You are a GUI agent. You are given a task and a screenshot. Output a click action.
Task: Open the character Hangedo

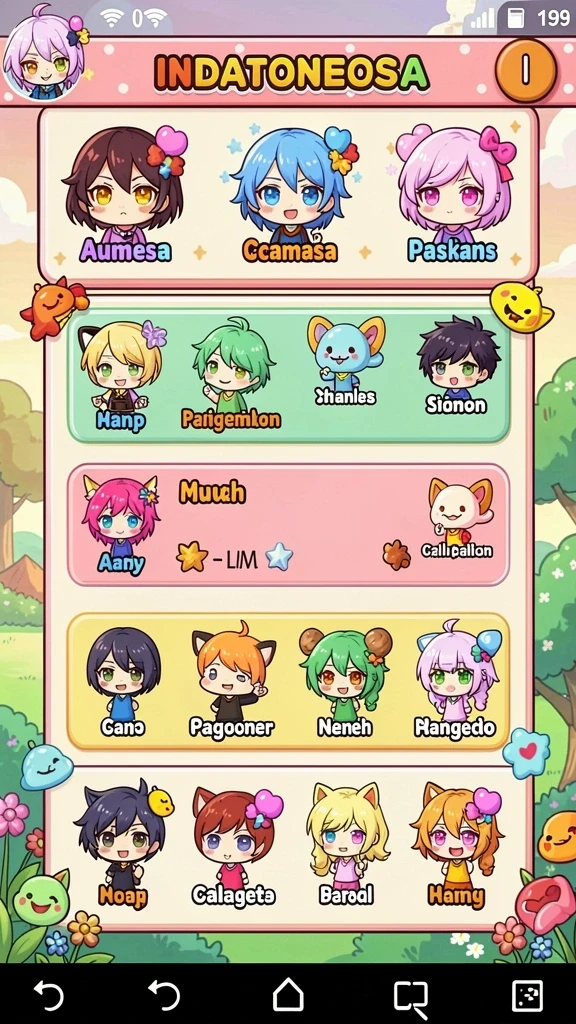tap(455, 680)
